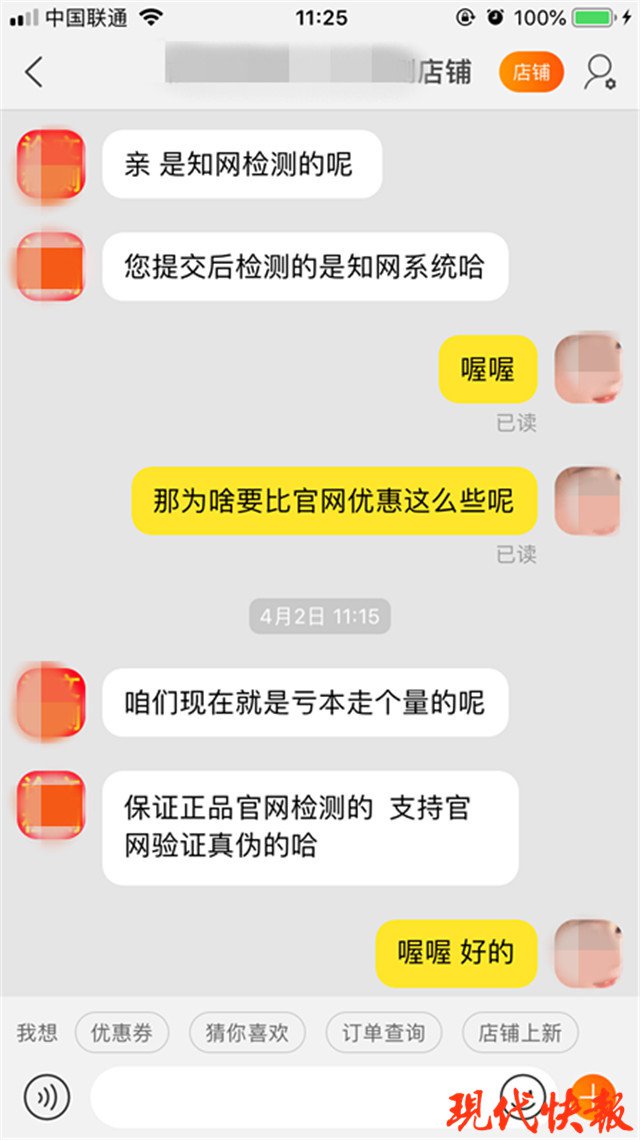
Task: Open the 猜你喜欢 suggestions chip
Action: (x=247, y=1033)
